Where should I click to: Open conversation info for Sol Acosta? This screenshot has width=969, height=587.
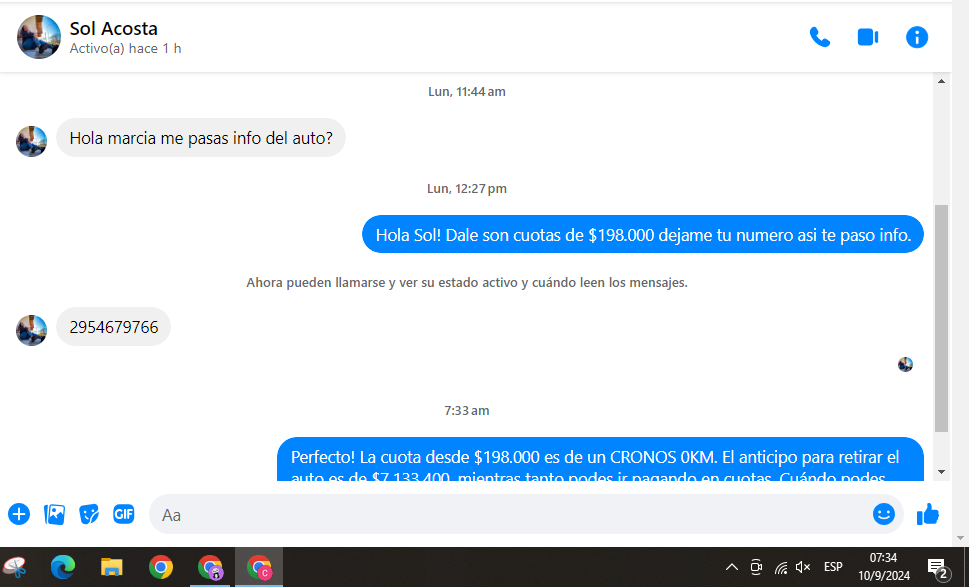click(x=916, y=37)
